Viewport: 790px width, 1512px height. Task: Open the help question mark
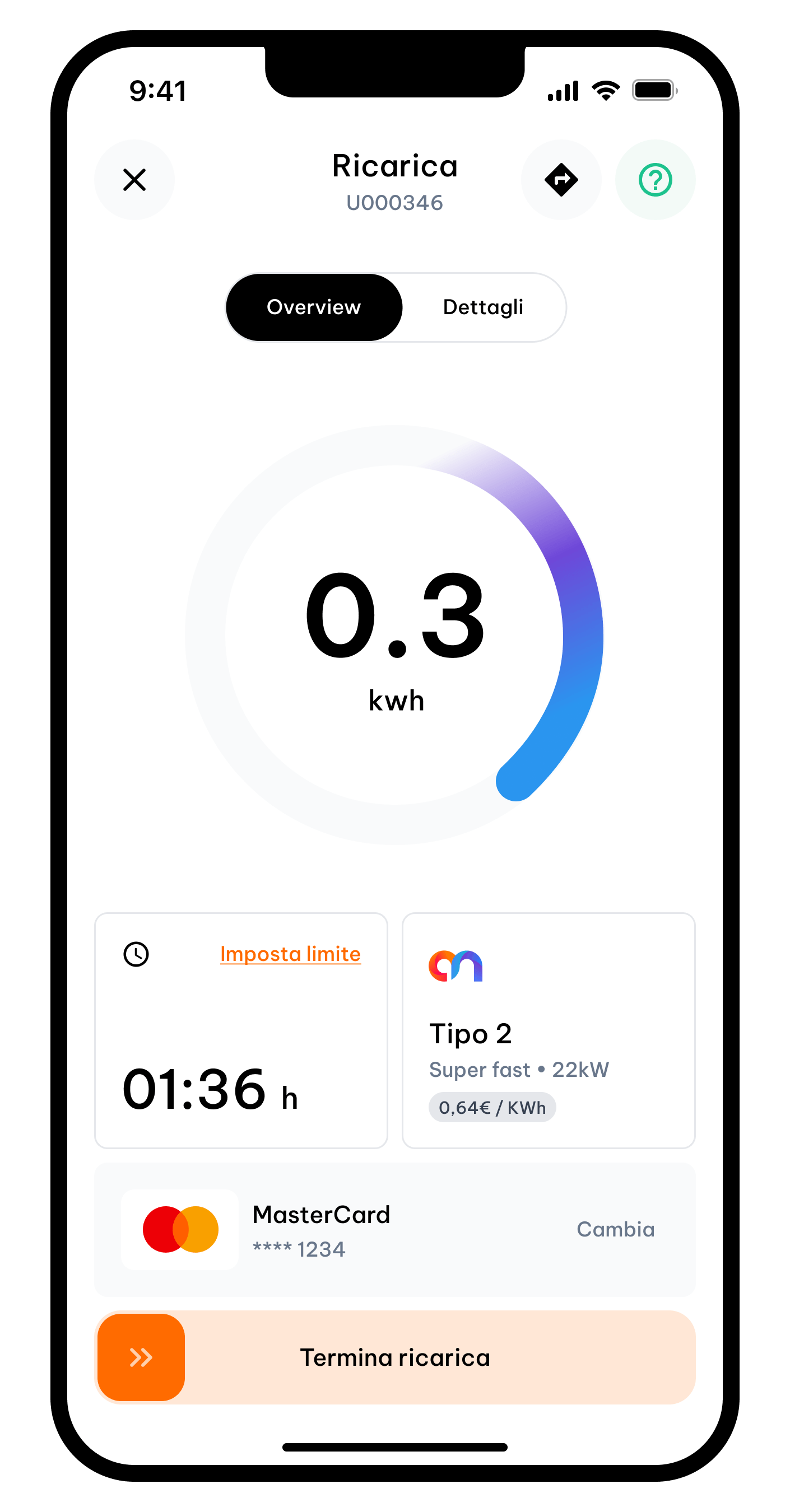pyautogui.click(x=655, y=180)
